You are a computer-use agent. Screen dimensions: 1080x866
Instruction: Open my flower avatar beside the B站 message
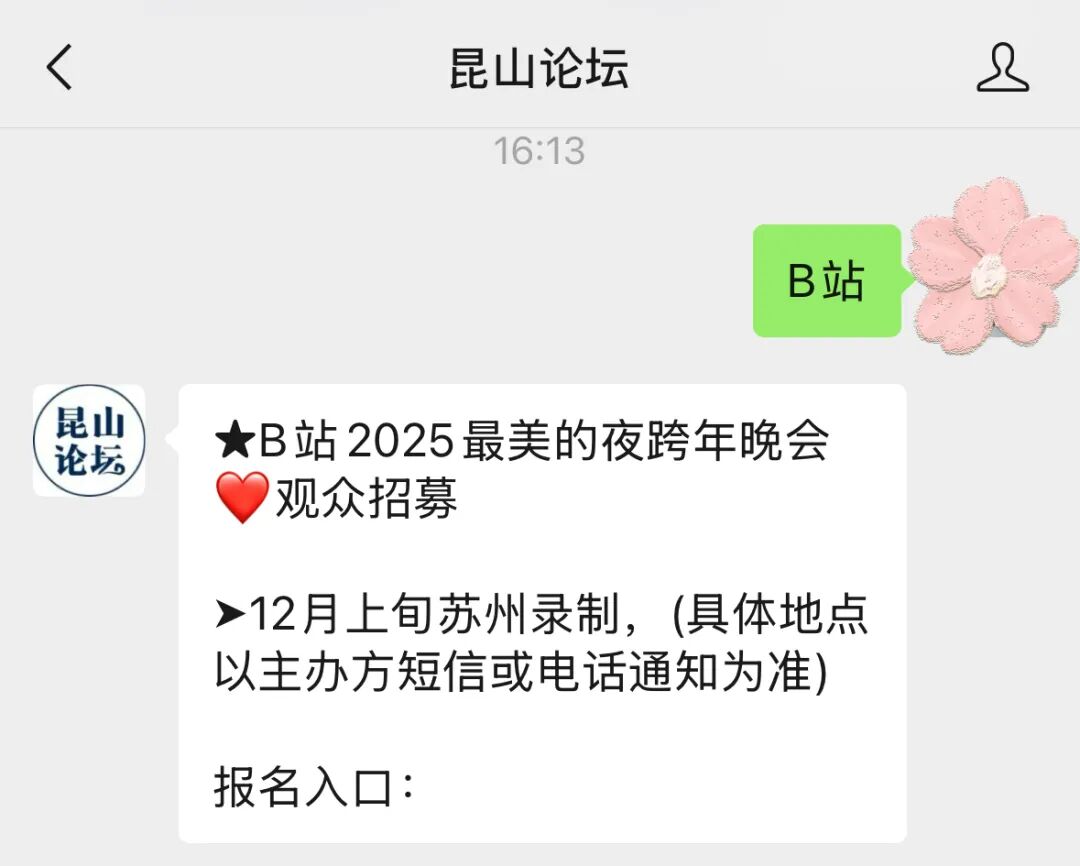(x=988, y=268)
